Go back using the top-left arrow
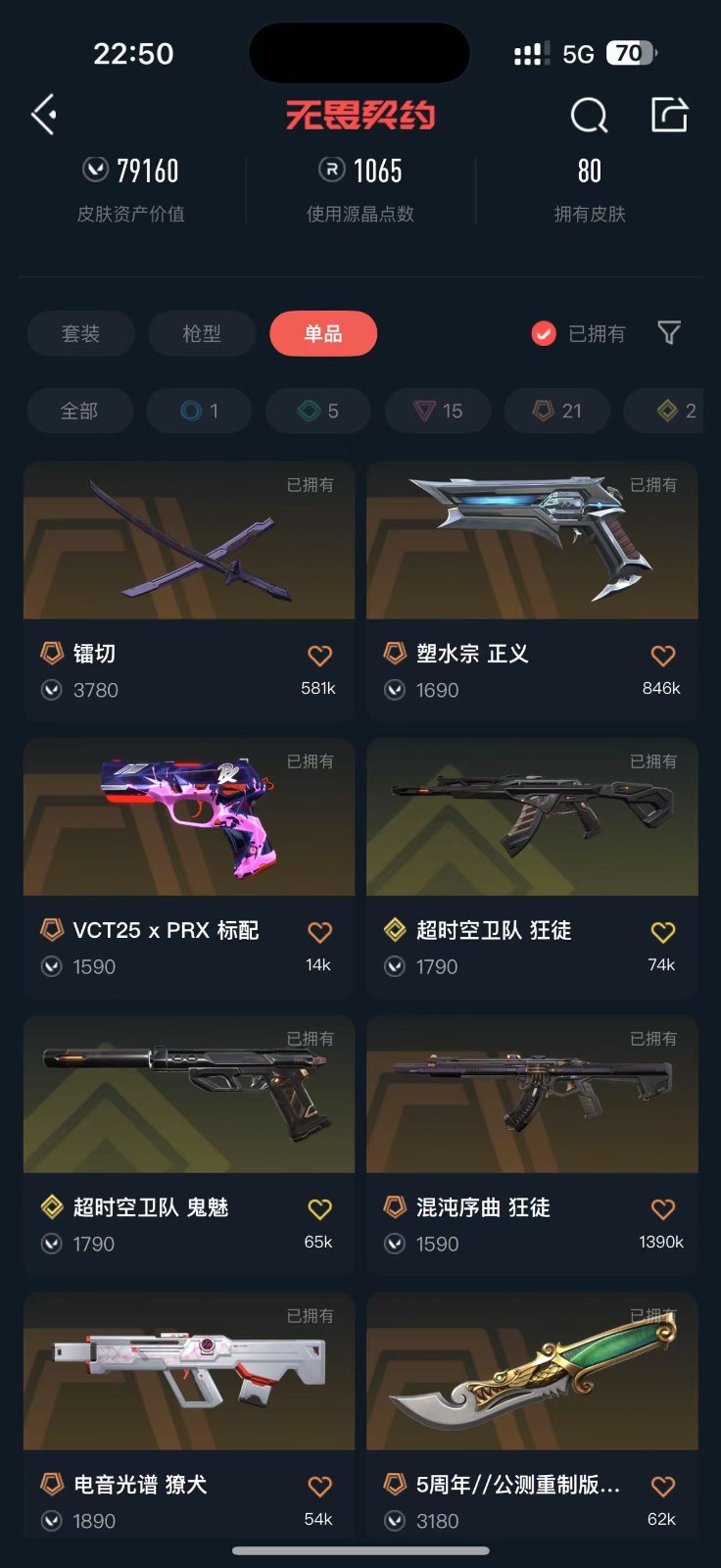 [44, 115]
